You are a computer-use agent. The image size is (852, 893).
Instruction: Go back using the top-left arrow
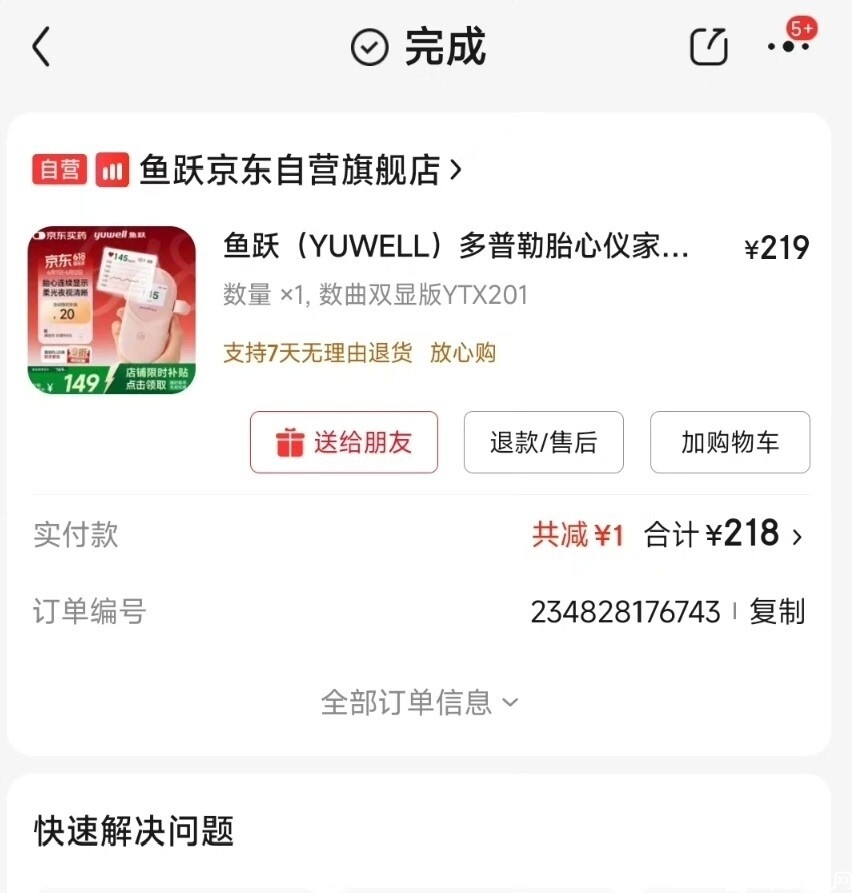pos(41,47)
